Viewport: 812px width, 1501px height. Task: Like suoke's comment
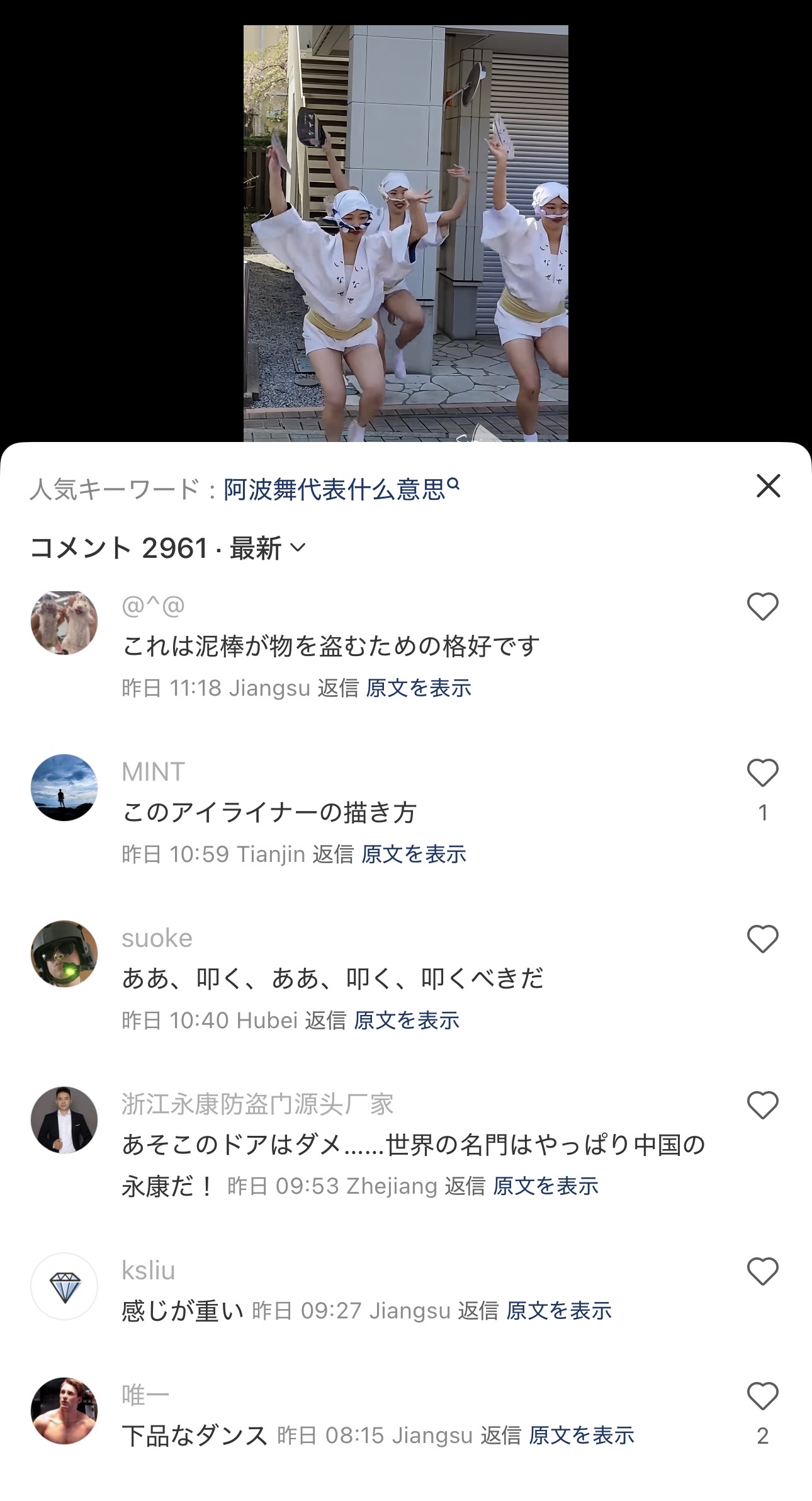[762, 939]
